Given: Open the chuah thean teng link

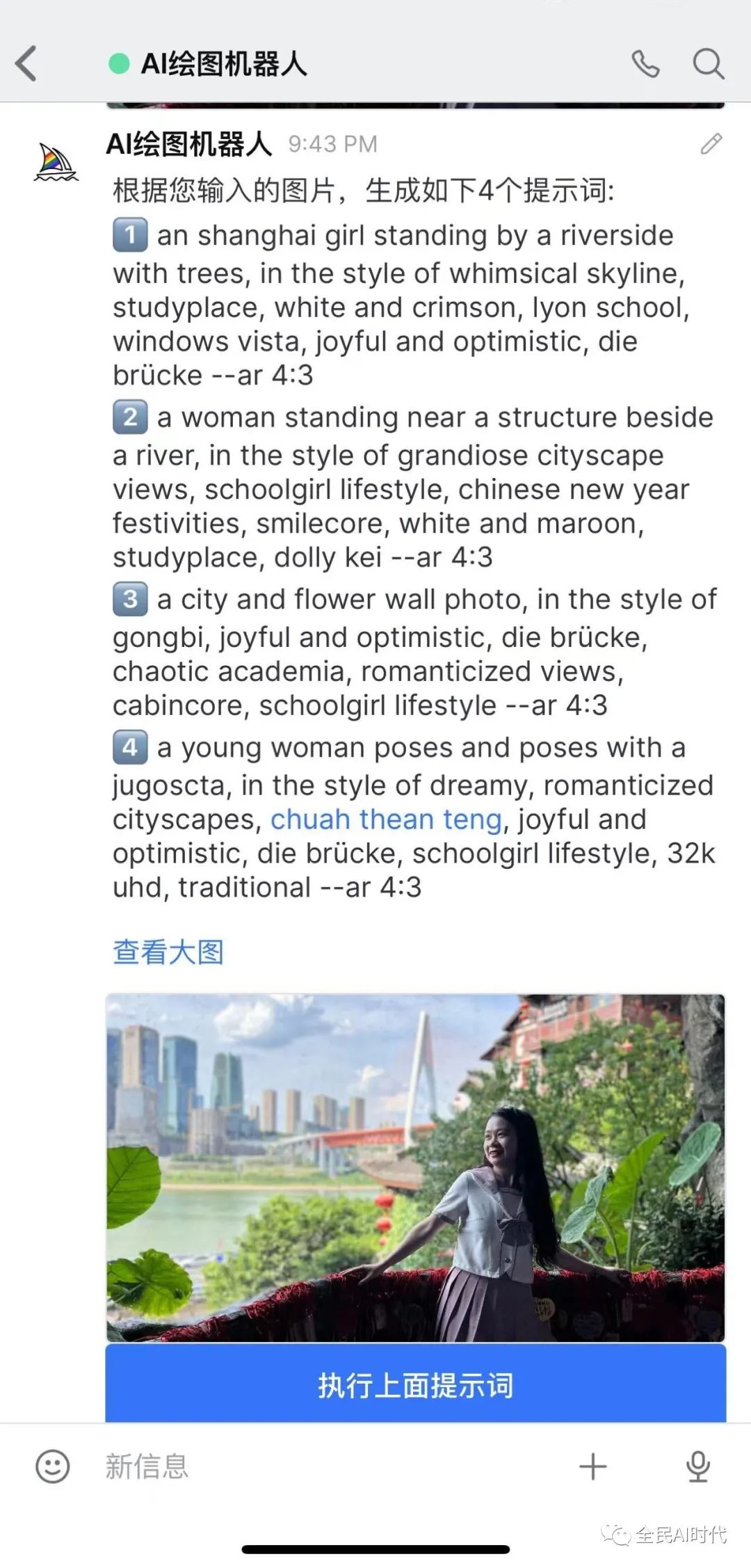Looking at the screenshot, I should [x=386, y=819].
